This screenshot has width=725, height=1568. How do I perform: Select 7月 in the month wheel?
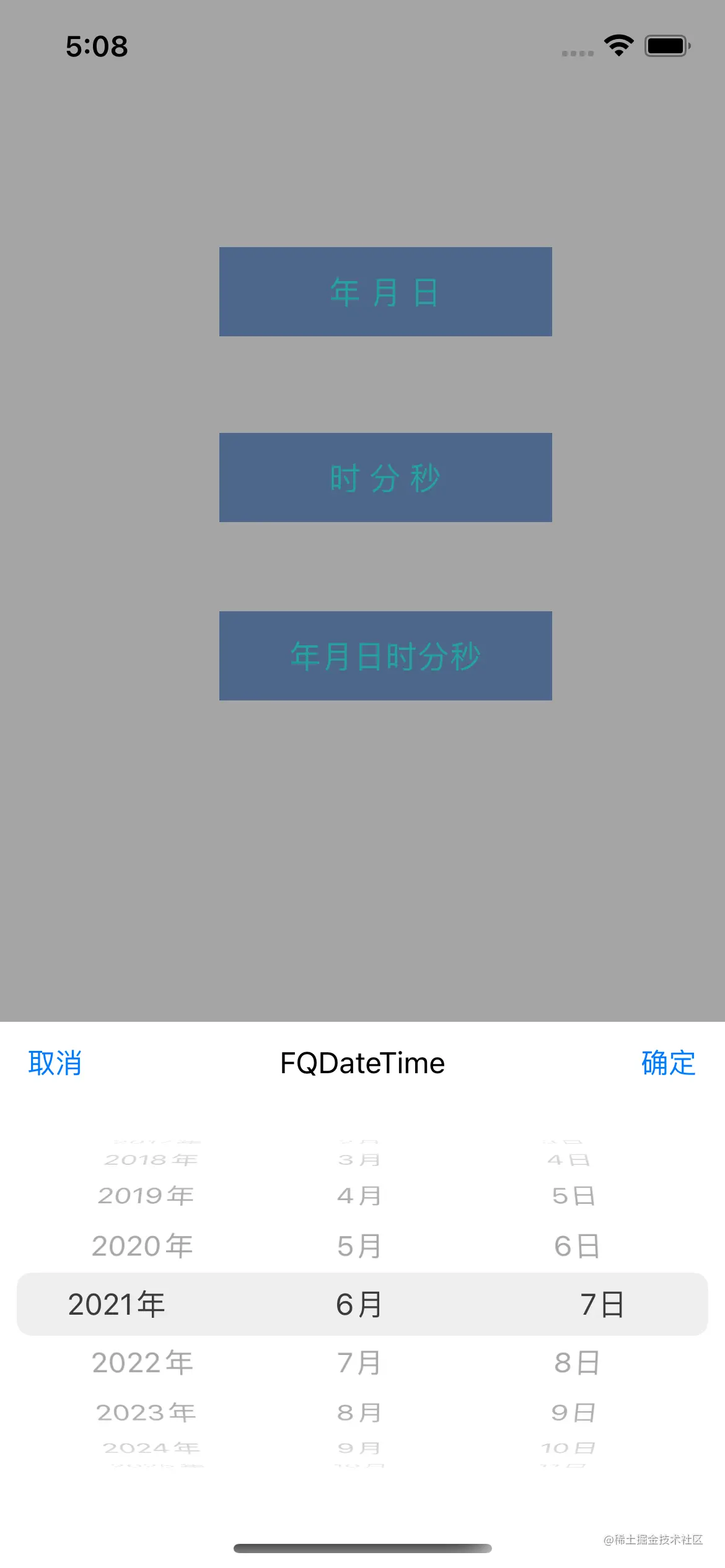click(x=359, y=1362)
